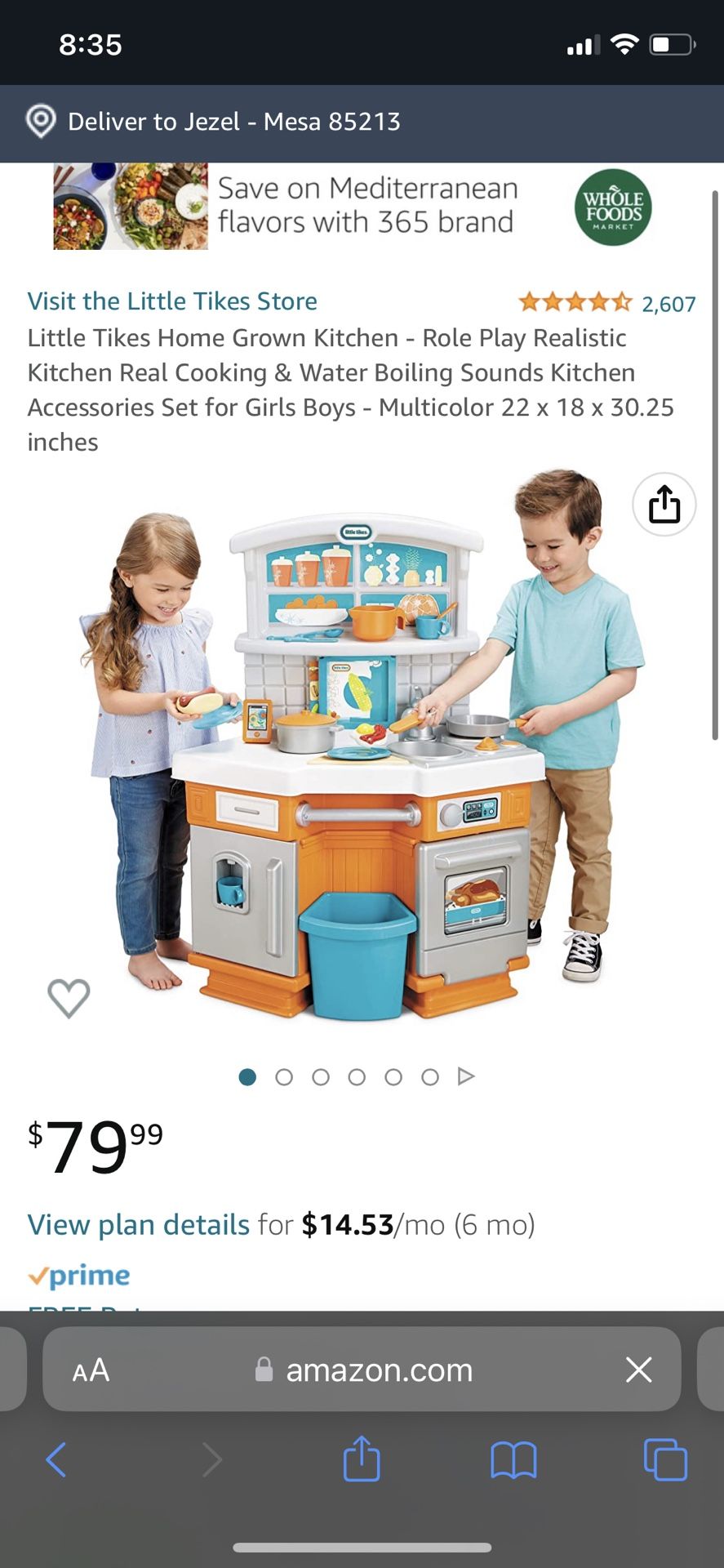Open Safari reader and text size menu
724x1568 pixels.
pos(91,1370)
